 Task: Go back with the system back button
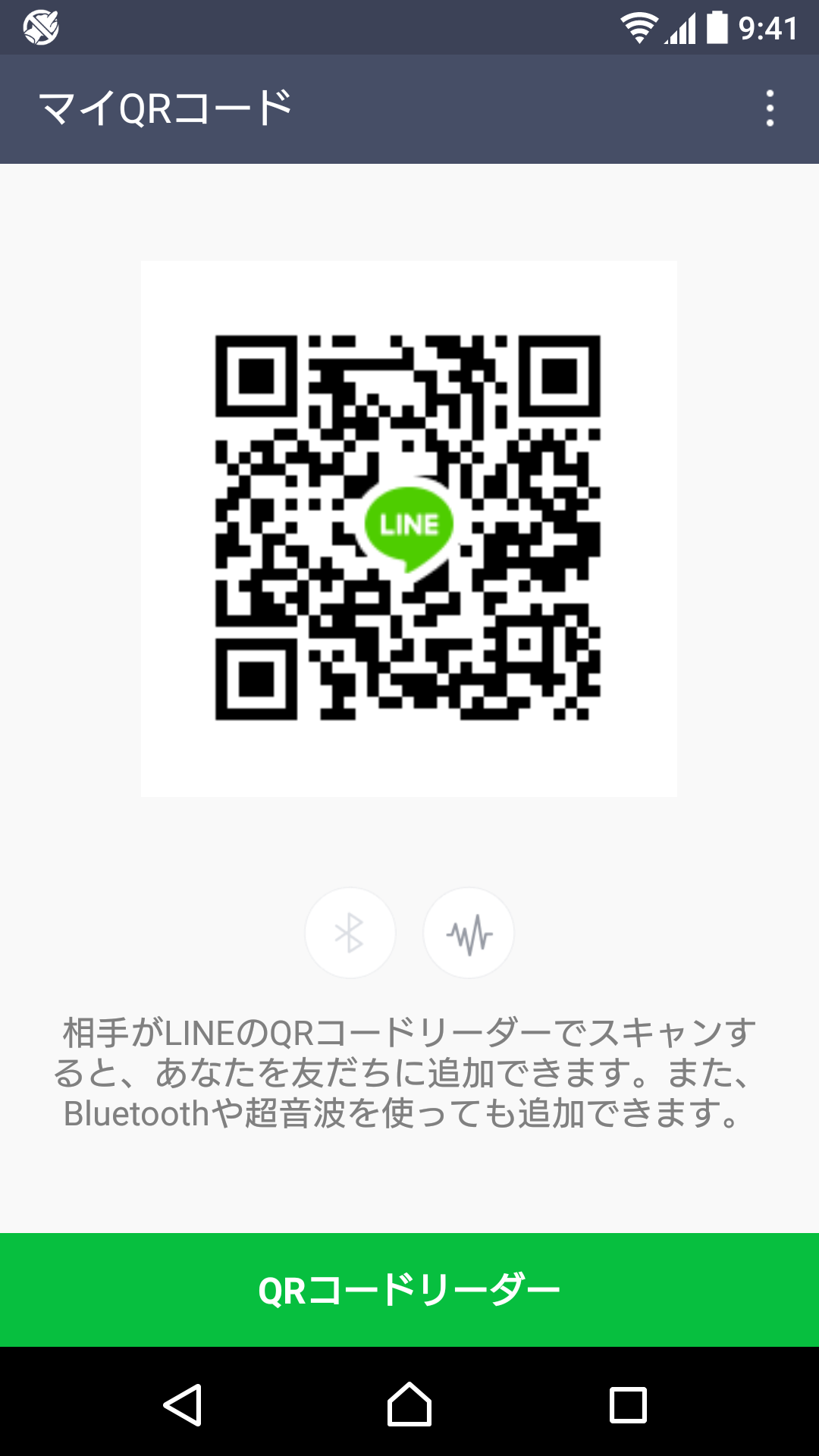coord(183,1405)
